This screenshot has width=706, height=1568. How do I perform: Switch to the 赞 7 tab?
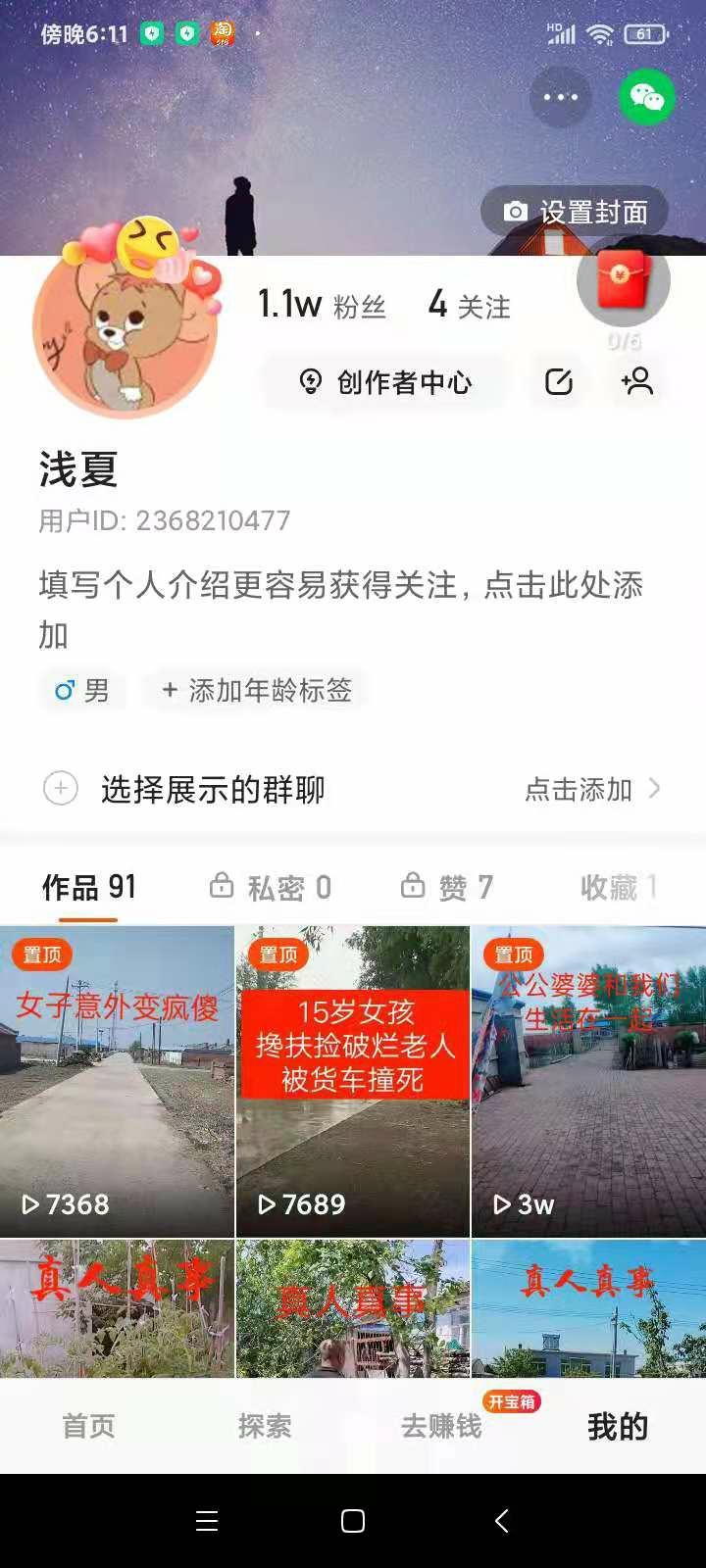pyautogui.click(x=447, y=888)
